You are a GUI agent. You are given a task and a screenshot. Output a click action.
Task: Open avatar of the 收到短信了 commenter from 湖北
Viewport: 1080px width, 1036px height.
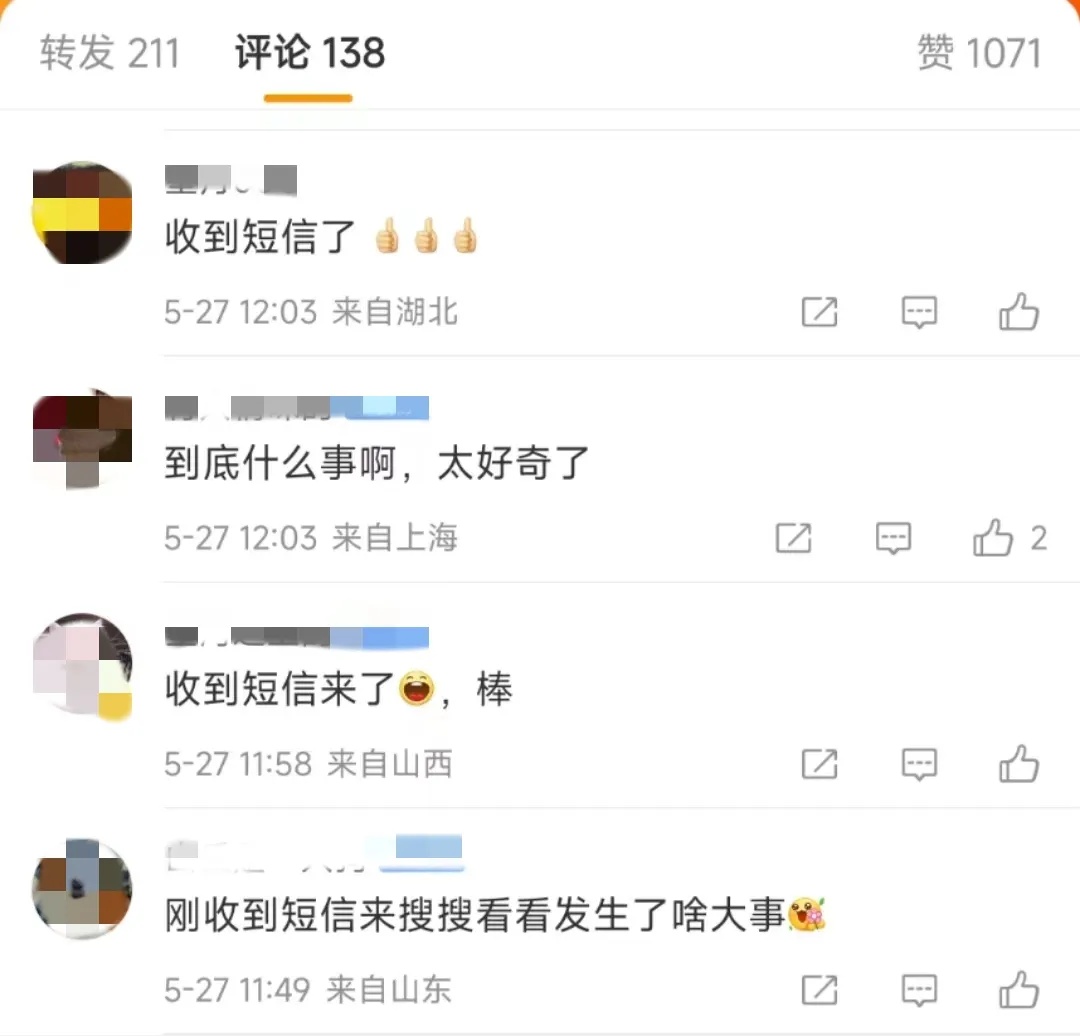(x=82, y=212)
